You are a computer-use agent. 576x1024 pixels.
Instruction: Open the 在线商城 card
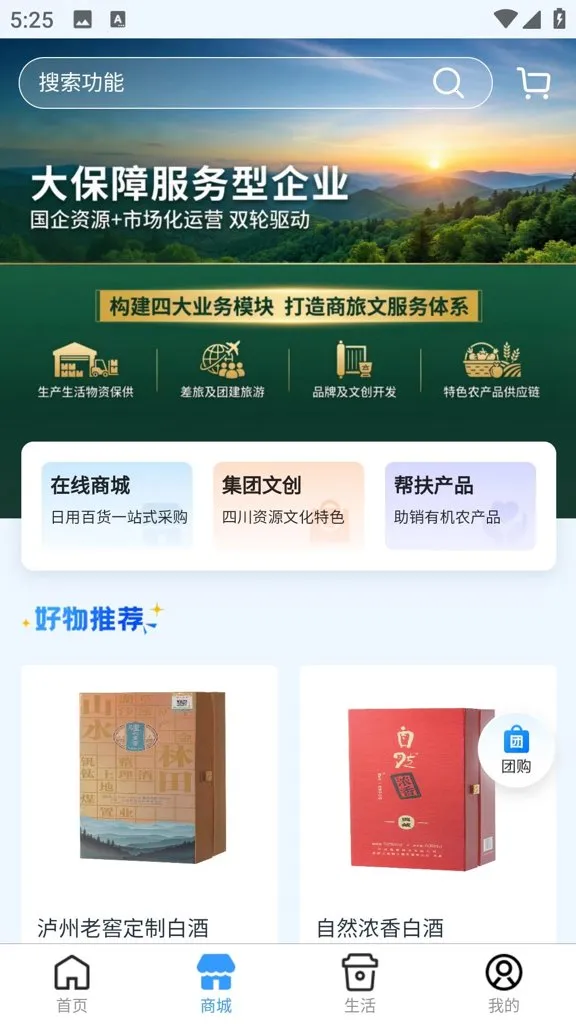pos(117,505)
